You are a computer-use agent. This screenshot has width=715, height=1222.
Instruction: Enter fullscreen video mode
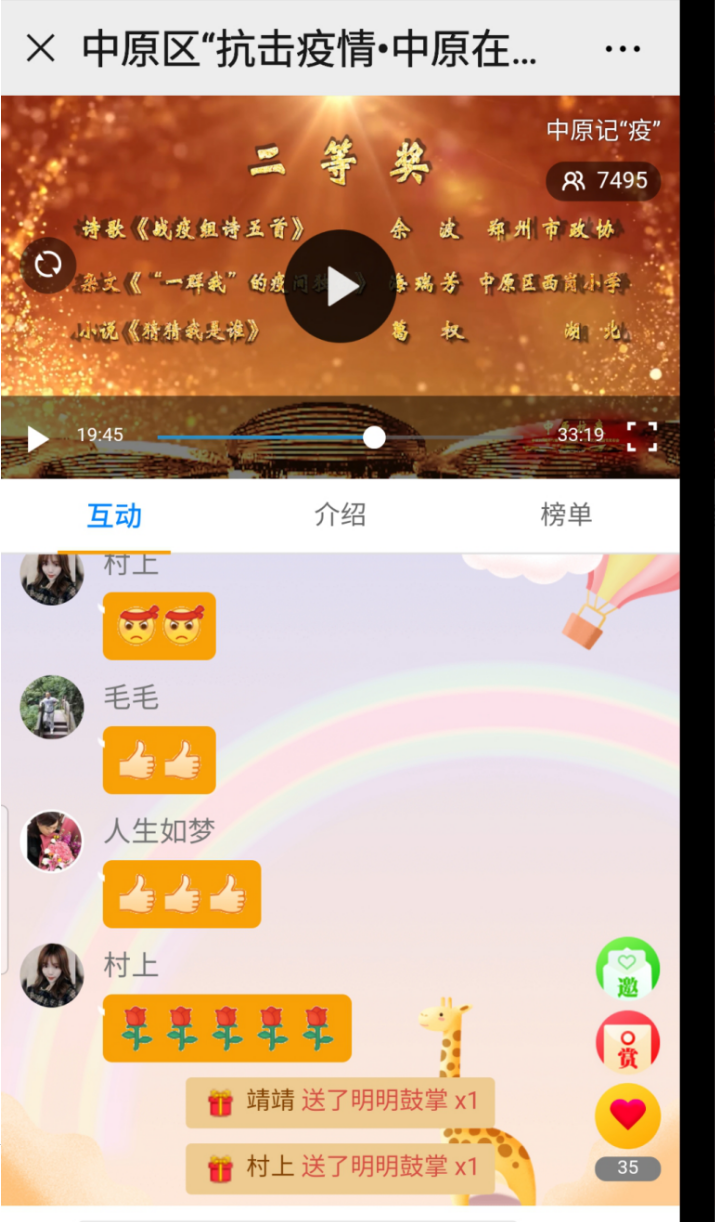pyautogui.click(x=641, y=437)
